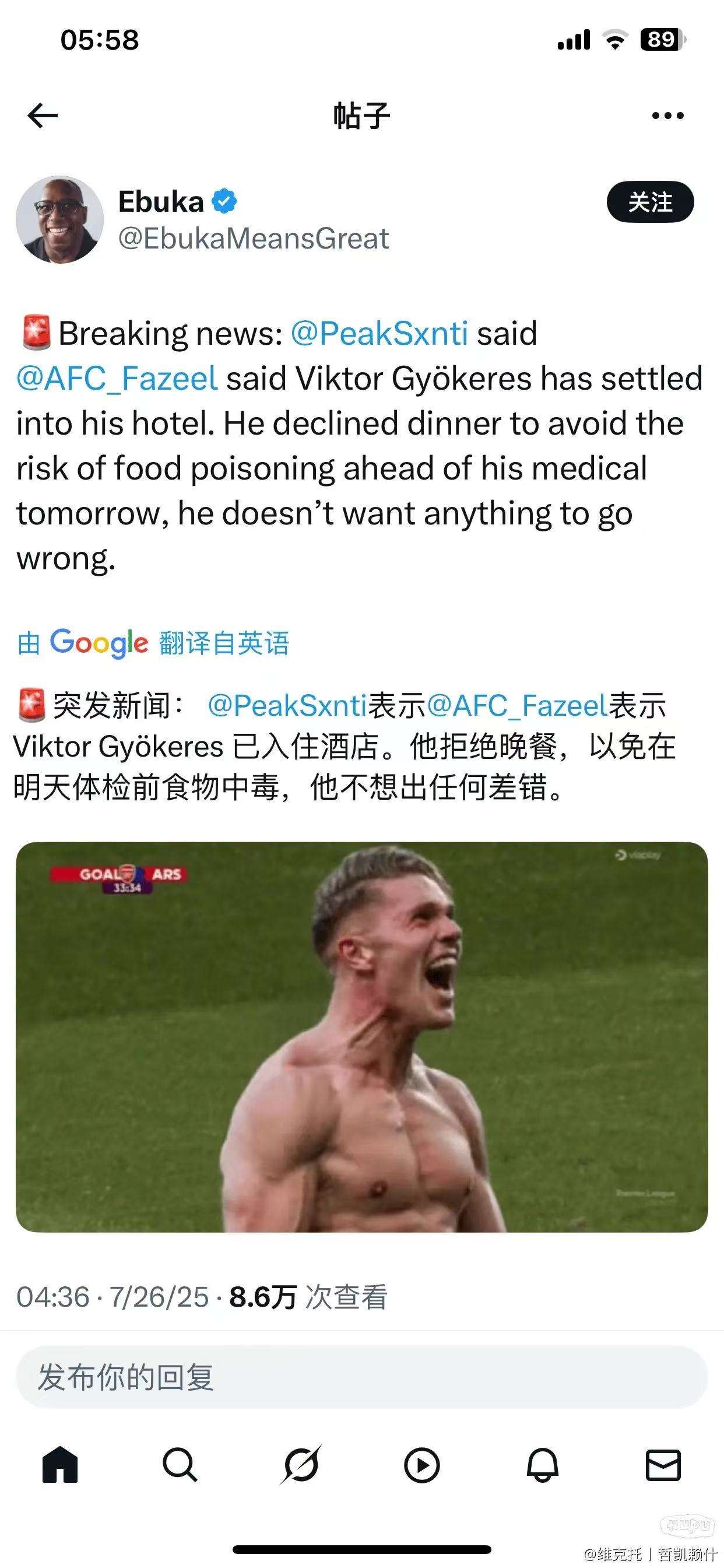Open the three-dot overflow menu
Image resolution: width=724 pixels, height=1568 pixels.
pos(667,116)
